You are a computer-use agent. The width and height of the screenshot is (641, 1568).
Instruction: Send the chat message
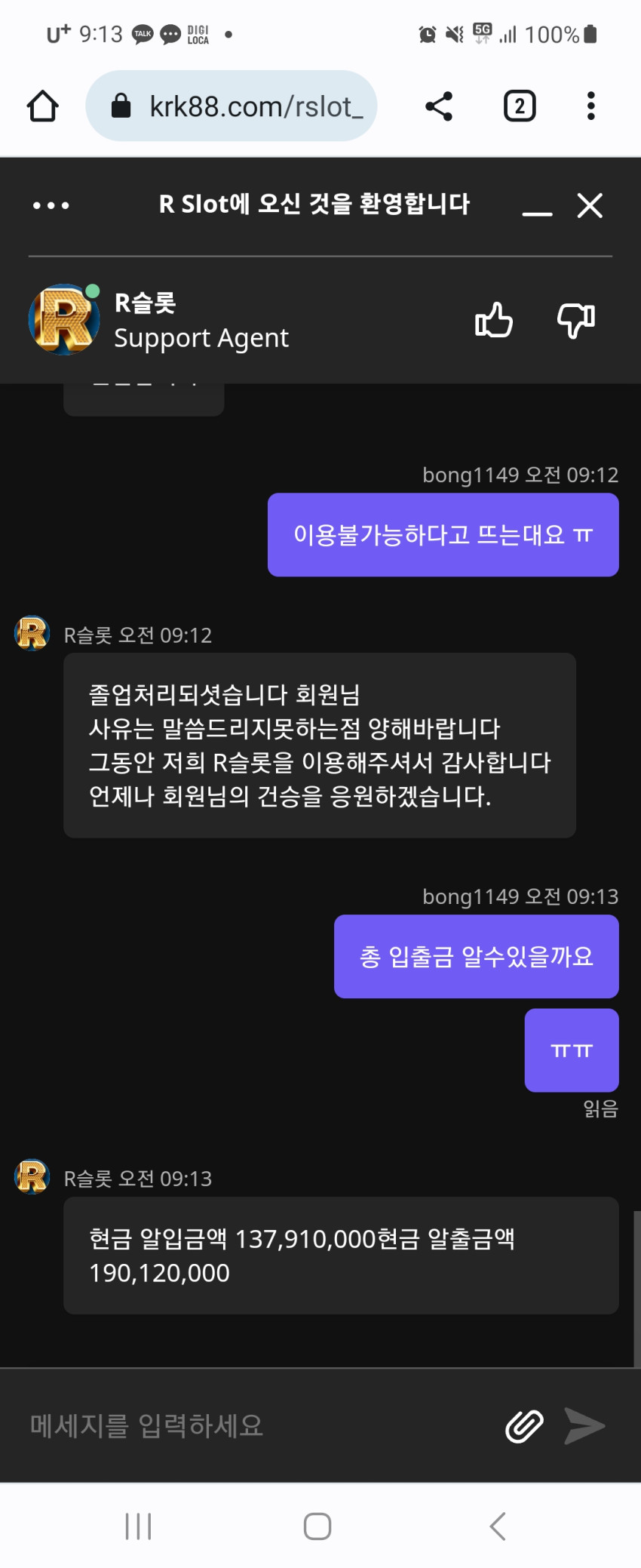[x=585, y=1426]
